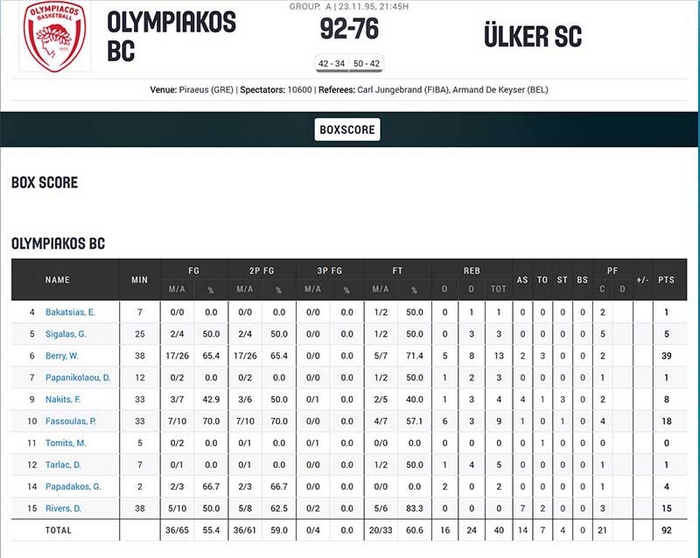Tap Nakits, F. name link
Viewport: 700px width, 558px height.
coord(62,398)
